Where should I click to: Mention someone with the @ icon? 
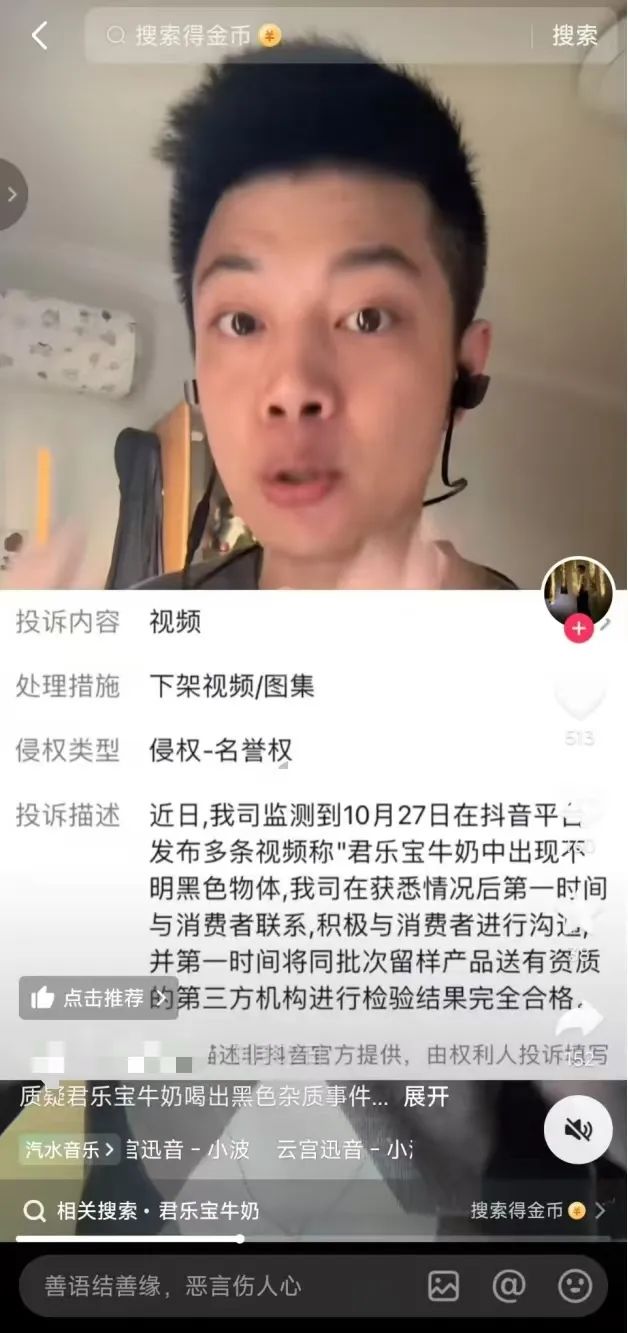pyautogui.click(x=509, y=1286)
